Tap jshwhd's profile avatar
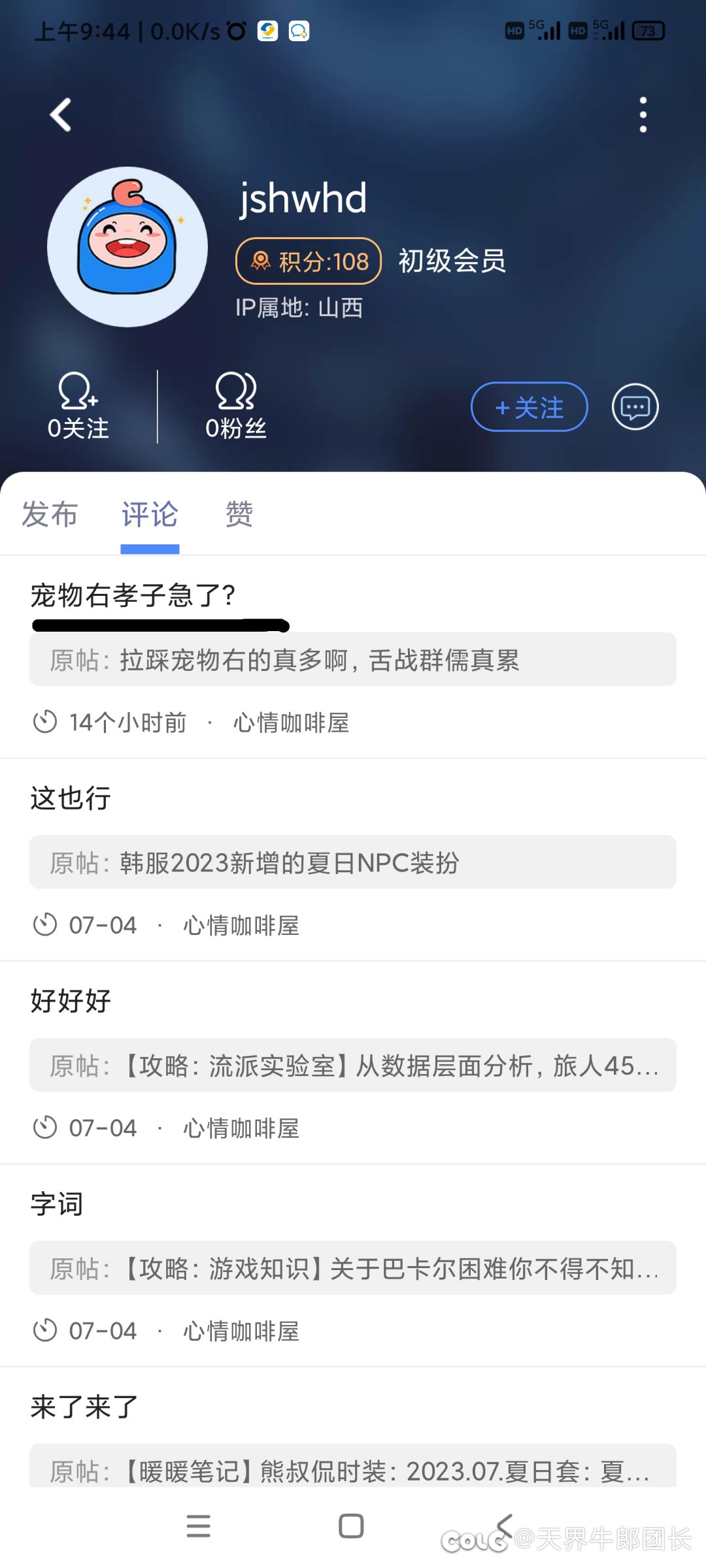Image resolution: width=706 pixels, height=1568 pixels. (127, 247)
